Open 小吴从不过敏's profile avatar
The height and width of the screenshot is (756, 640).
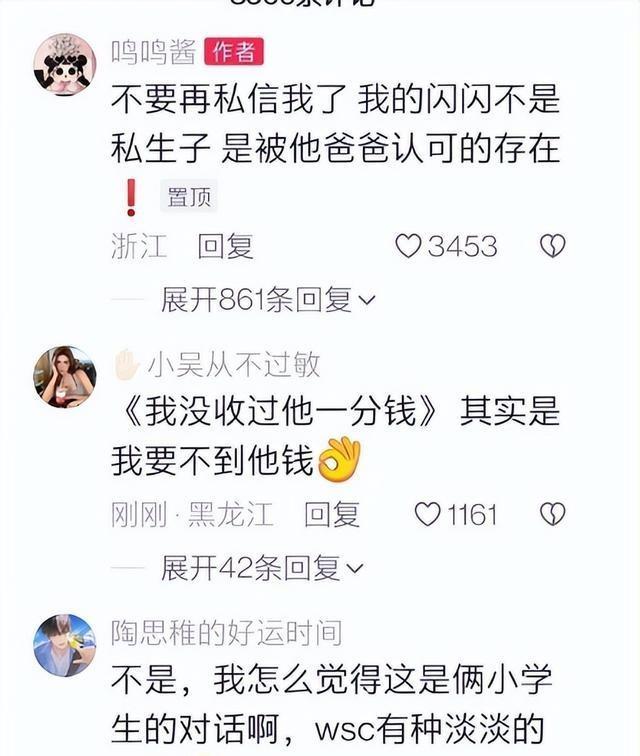point(64,376)
